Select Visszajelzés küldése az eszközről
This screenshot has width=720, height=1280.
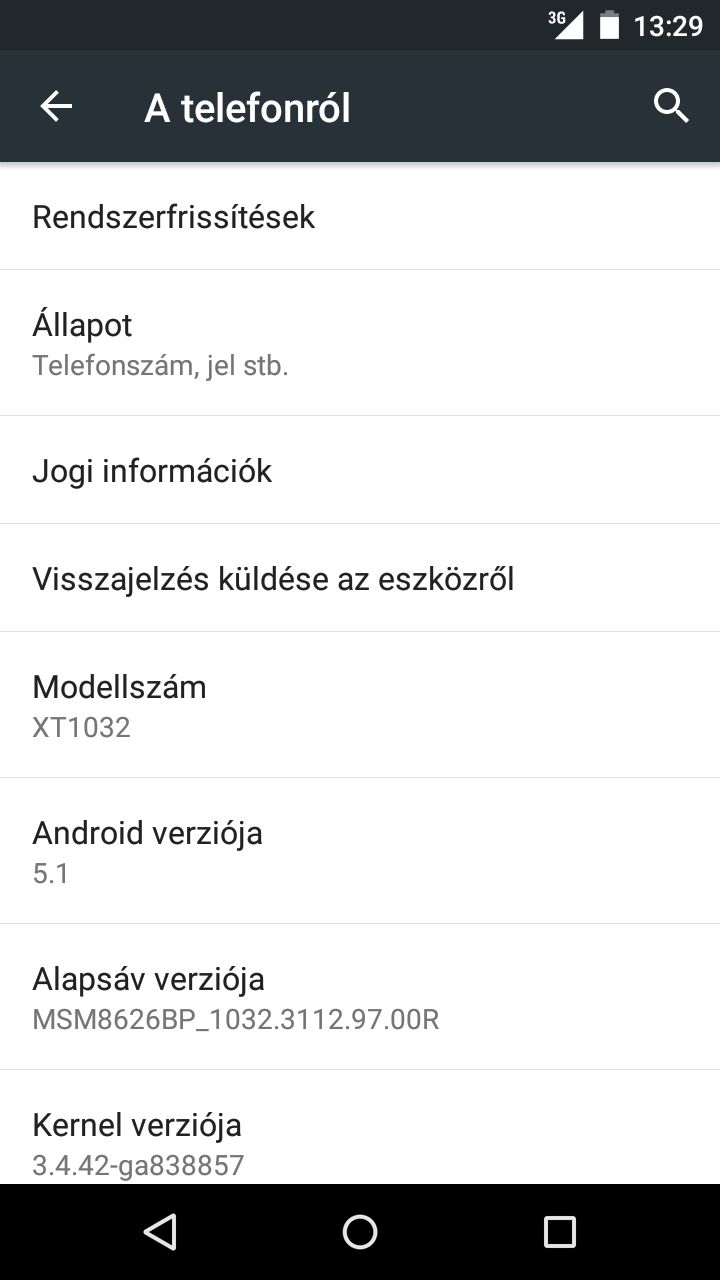(x=360, y=578)
